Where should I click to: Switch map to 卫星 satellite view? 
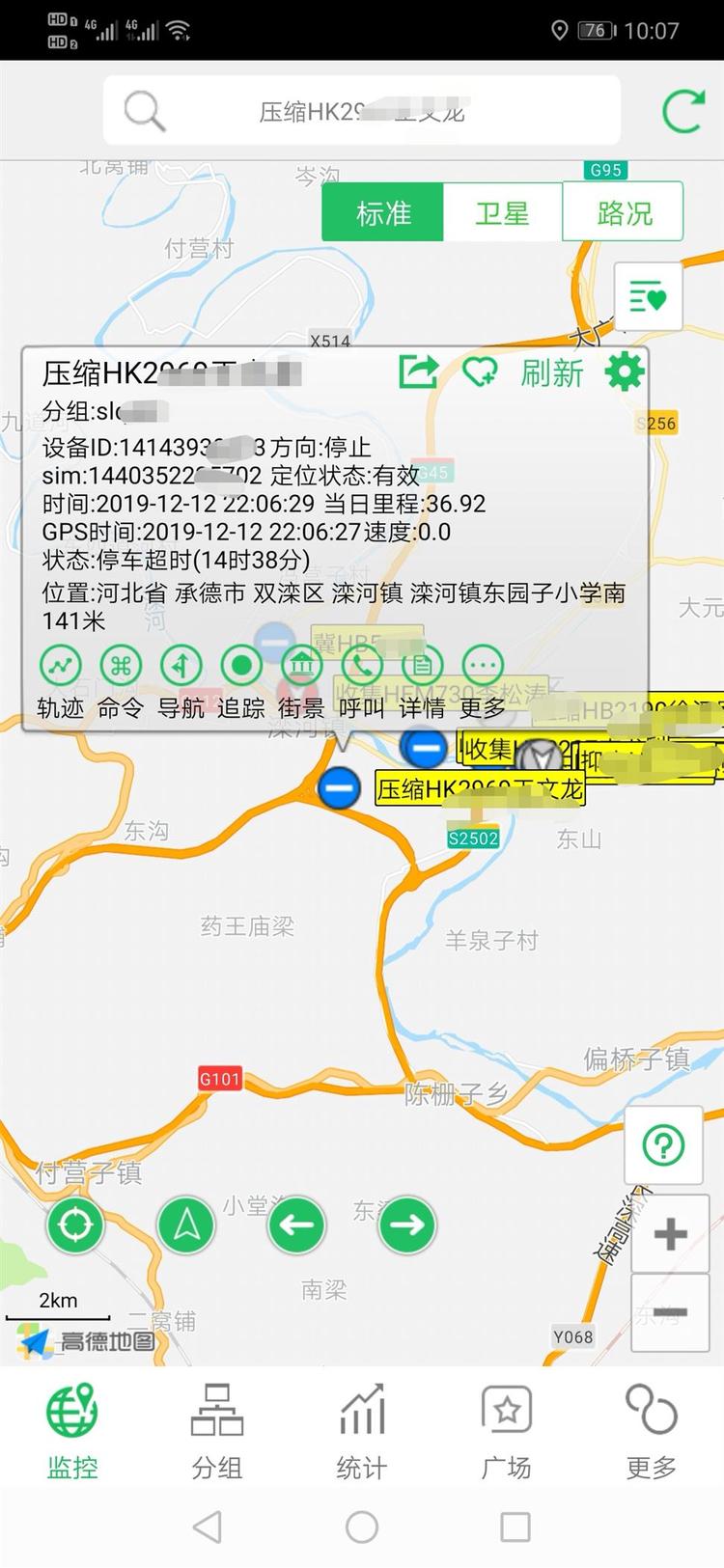tap(502, 212)
